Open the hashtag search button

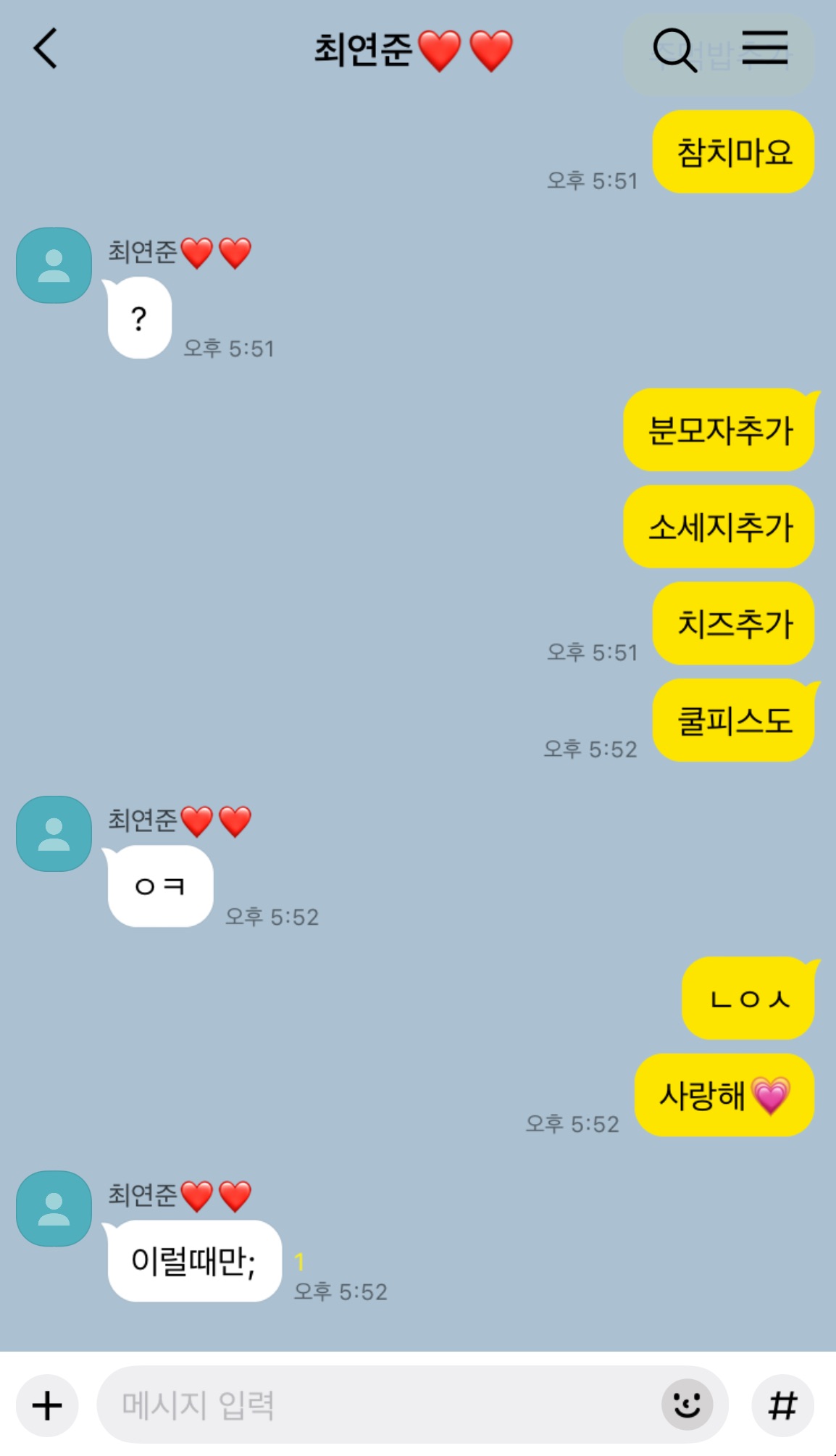(782, 1405)
